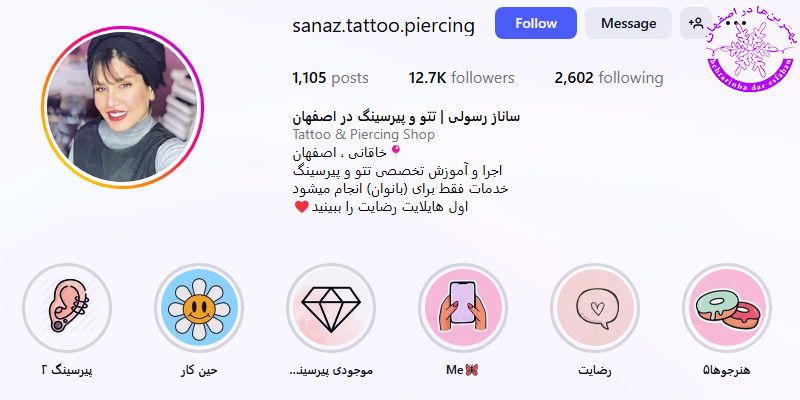The width and height of the screenshot is (800, 400).
Task: Open the 2,602 following list
Action: pos(608,78)
